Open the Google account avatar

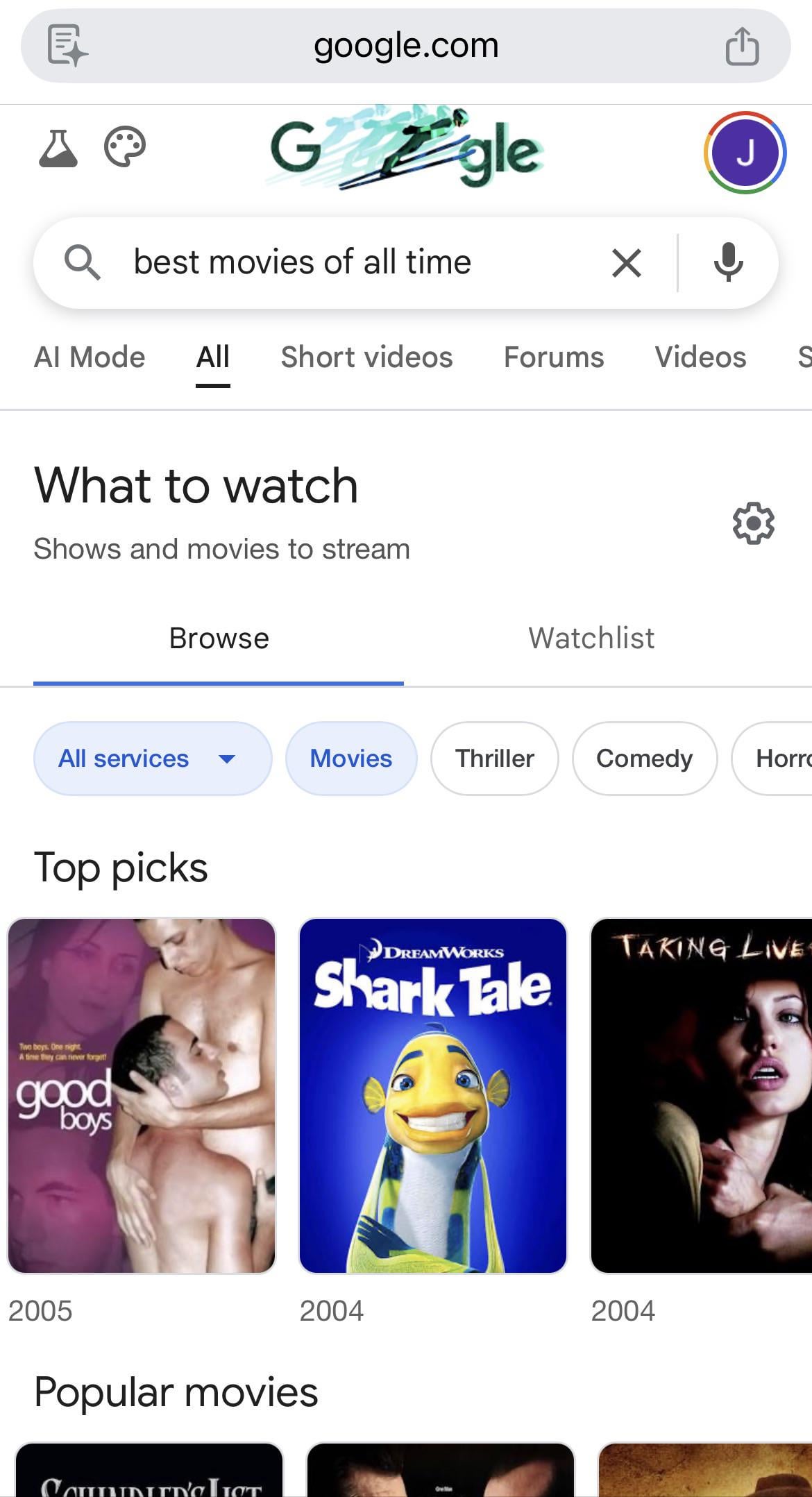pos(745,153)
